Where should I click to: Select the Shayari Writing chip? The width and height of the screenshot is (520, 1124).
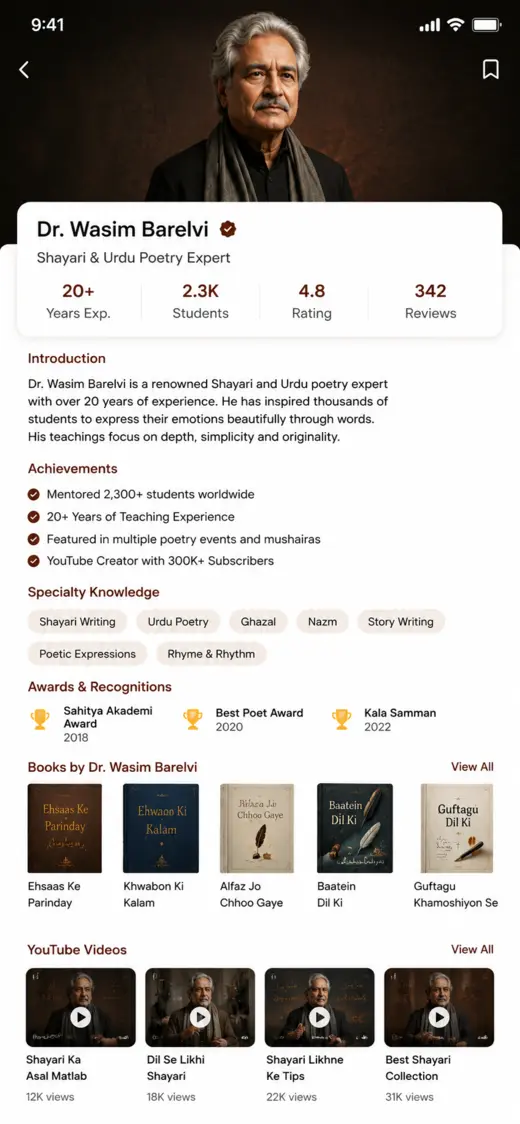[77, 621]
